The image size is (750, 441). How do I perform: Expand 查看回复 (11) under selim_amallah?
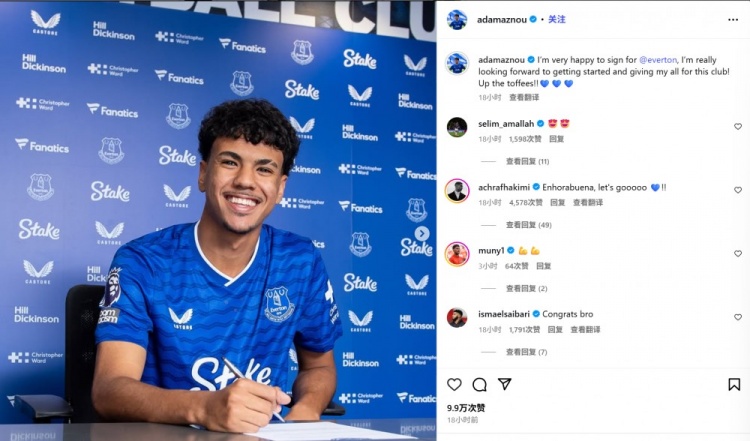click(x=527, y=161)
